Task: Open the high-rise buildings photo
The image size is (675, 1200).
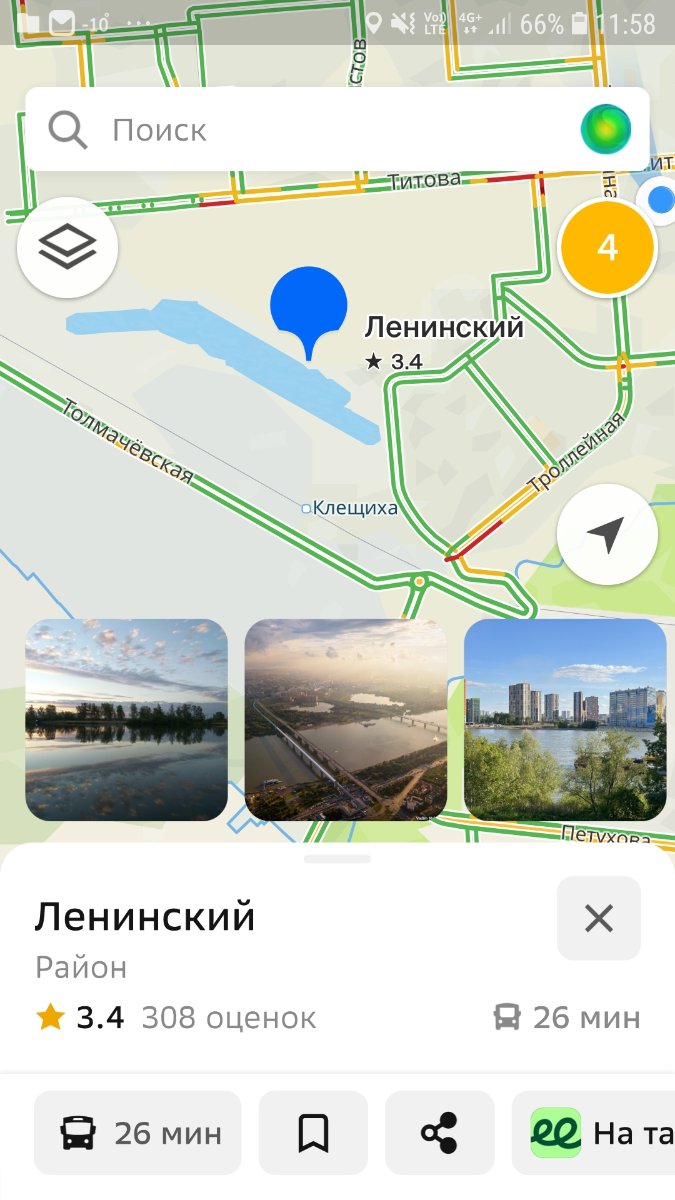Action: (565, 720)
